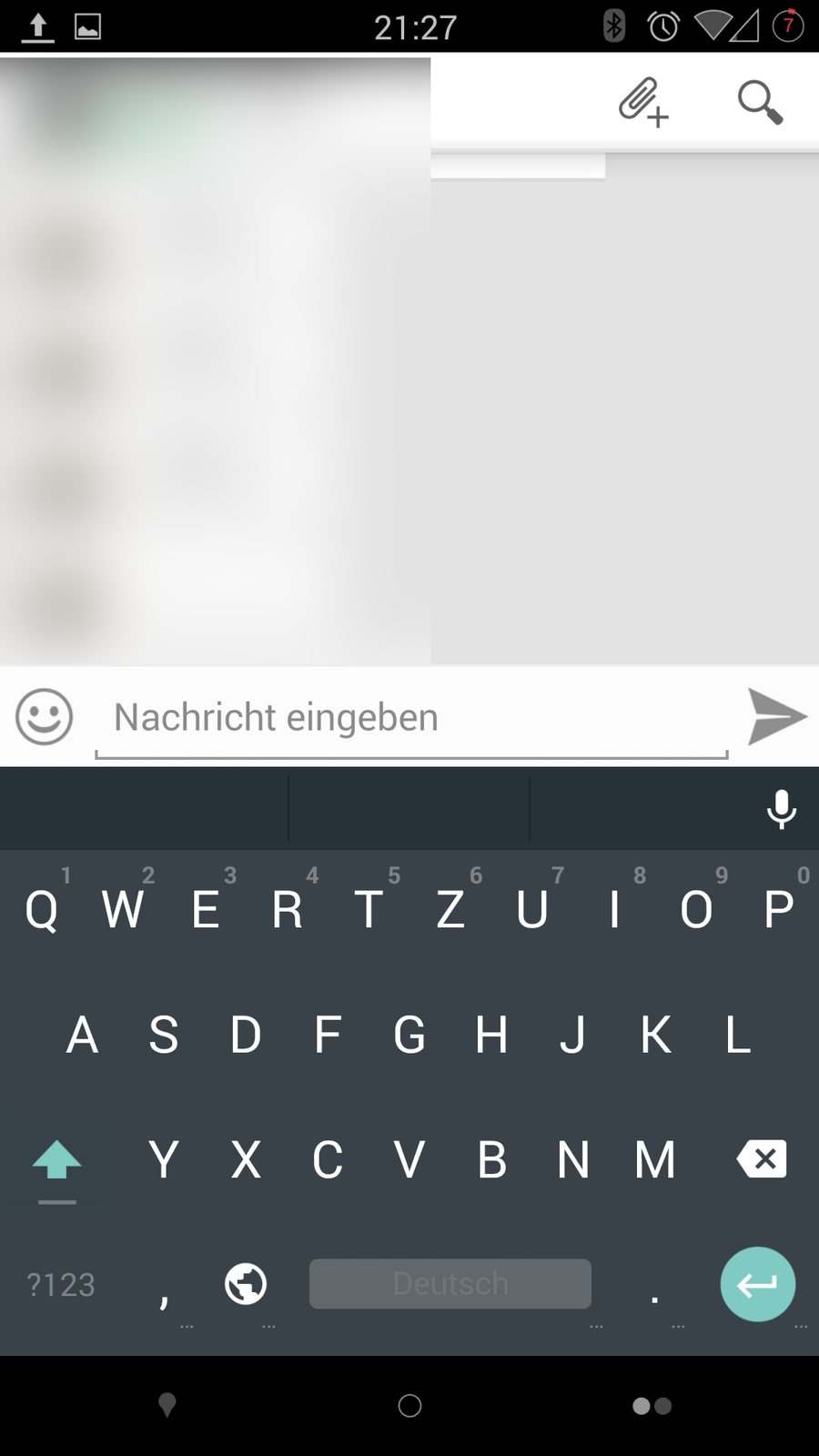
Task: Start voice input with the keyboard microphone
Action: click(x=781, y=809)
